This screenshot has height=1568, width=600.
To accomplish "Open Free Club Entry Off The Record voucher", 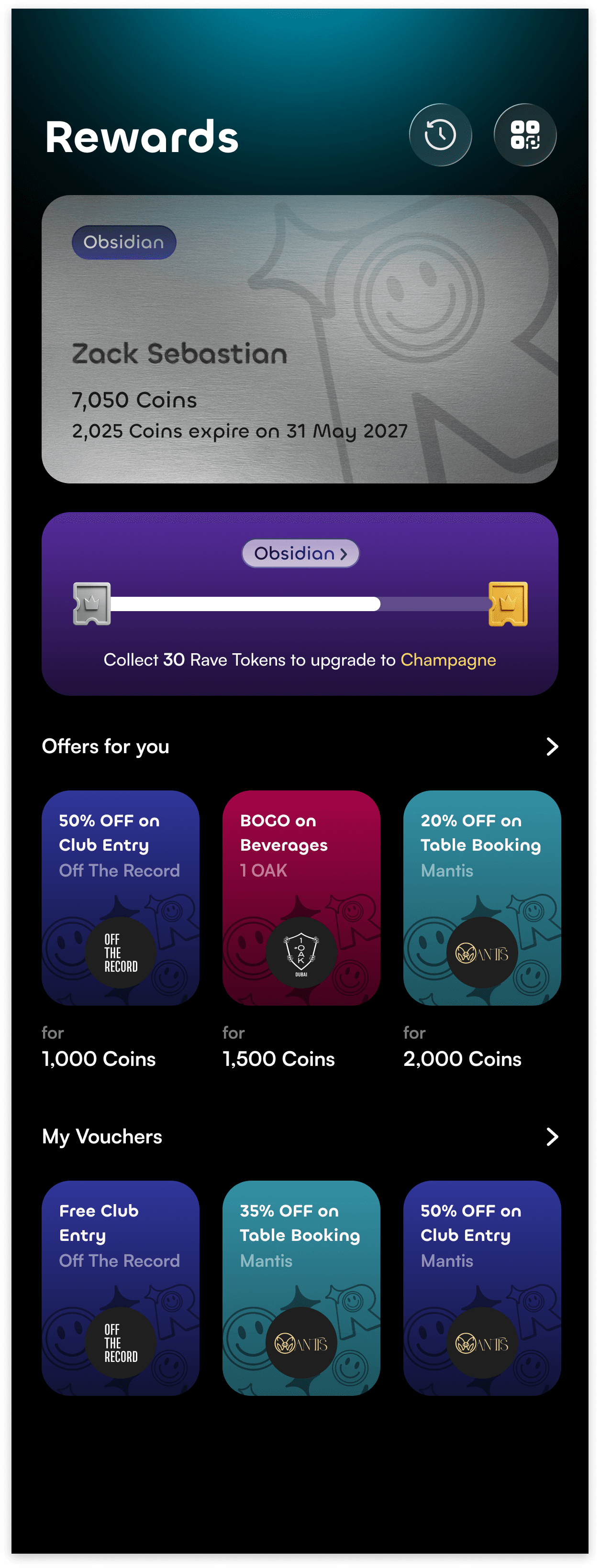I will click(121, 1288).
